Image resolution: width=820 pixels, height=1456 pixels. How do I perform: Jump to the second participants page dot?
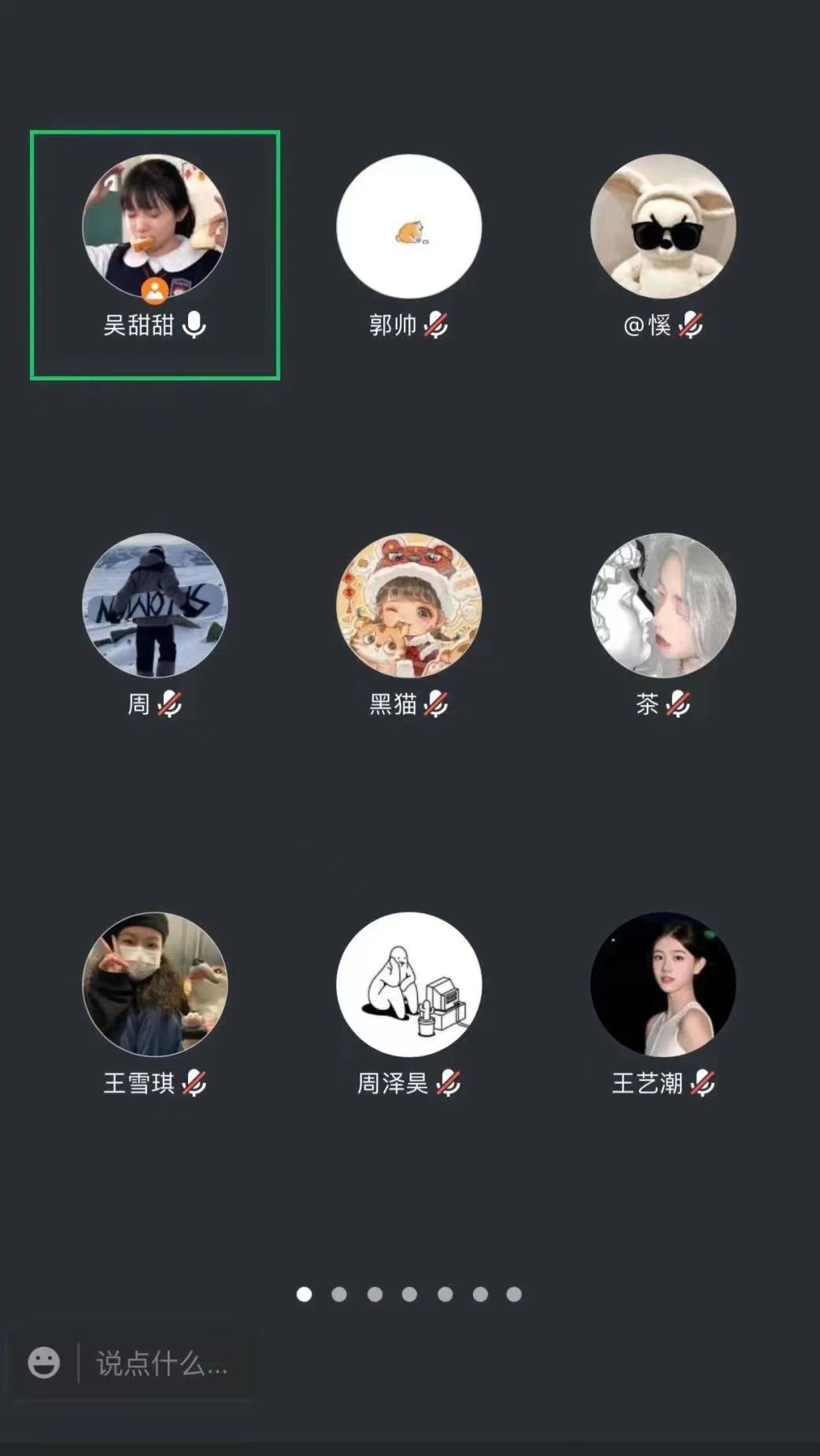(x=339, y=1295)
